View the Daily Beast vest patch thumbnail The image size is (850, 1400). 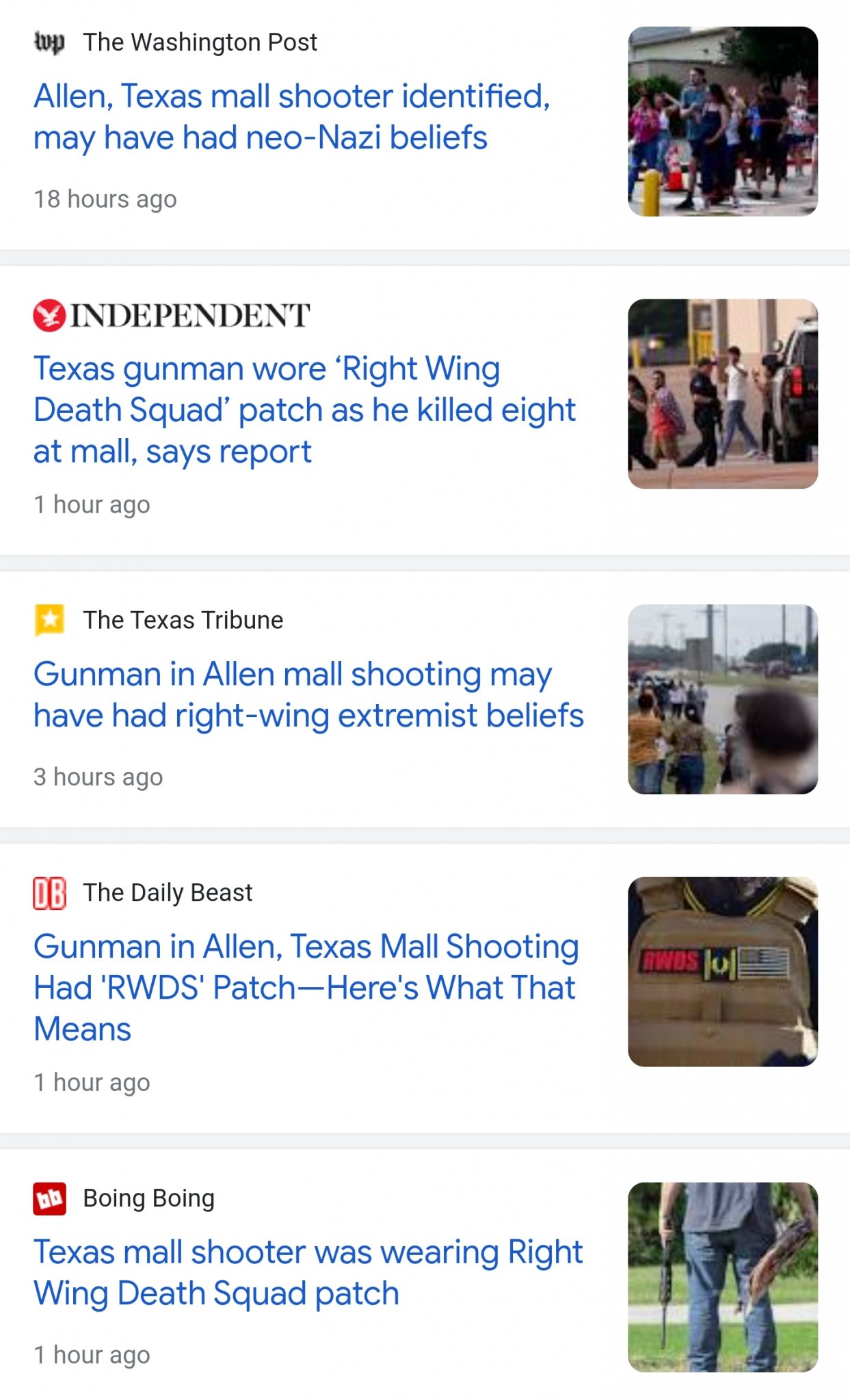tap(722, 971)
